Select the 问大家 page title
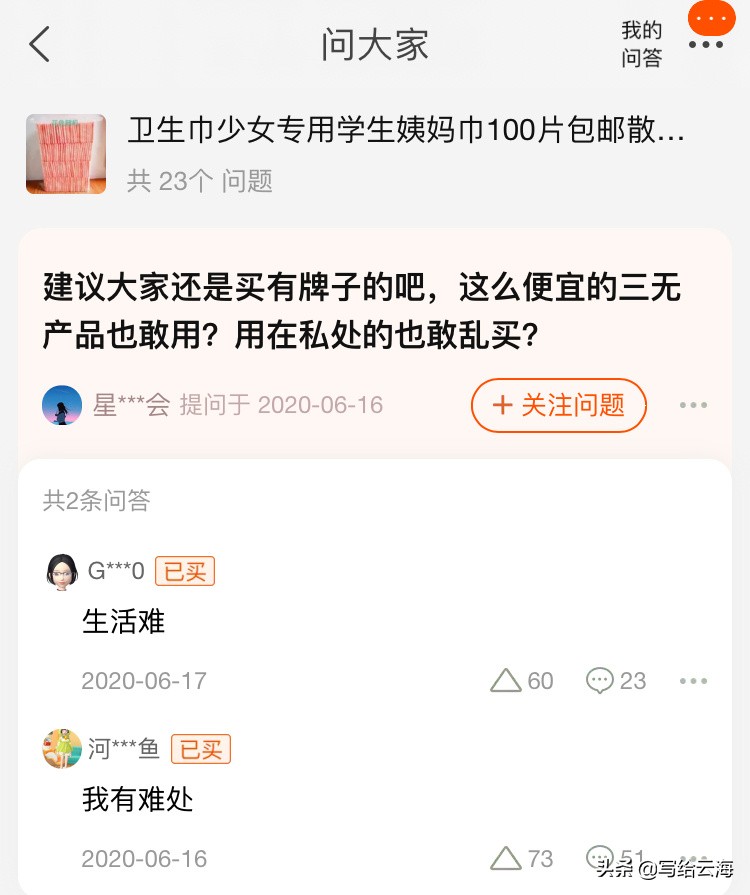This screenshot has height=895, width=750. (x=375, y=45)
